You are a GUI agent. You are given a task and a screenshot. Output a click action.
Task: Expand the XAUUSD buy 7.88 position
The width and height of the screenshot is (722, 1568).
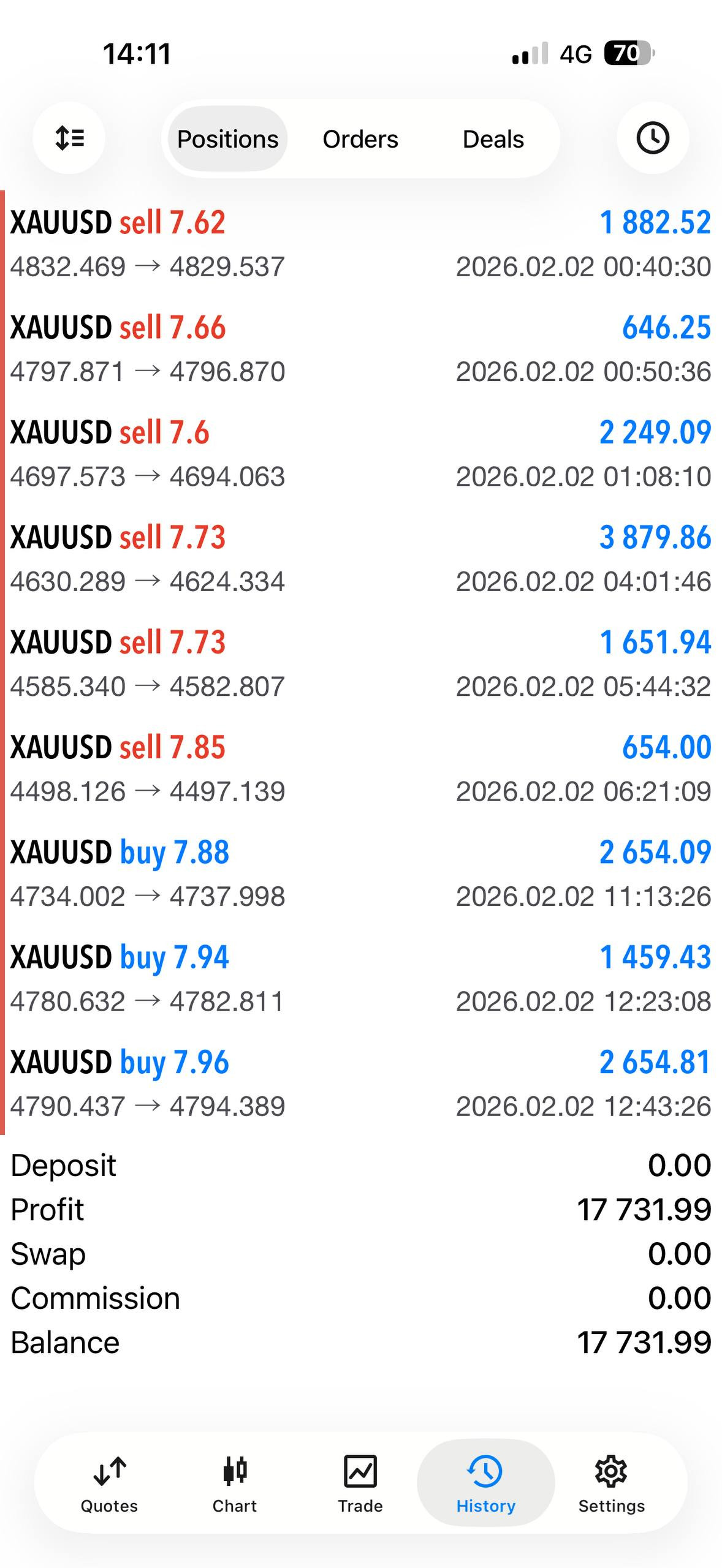[360, 873]
